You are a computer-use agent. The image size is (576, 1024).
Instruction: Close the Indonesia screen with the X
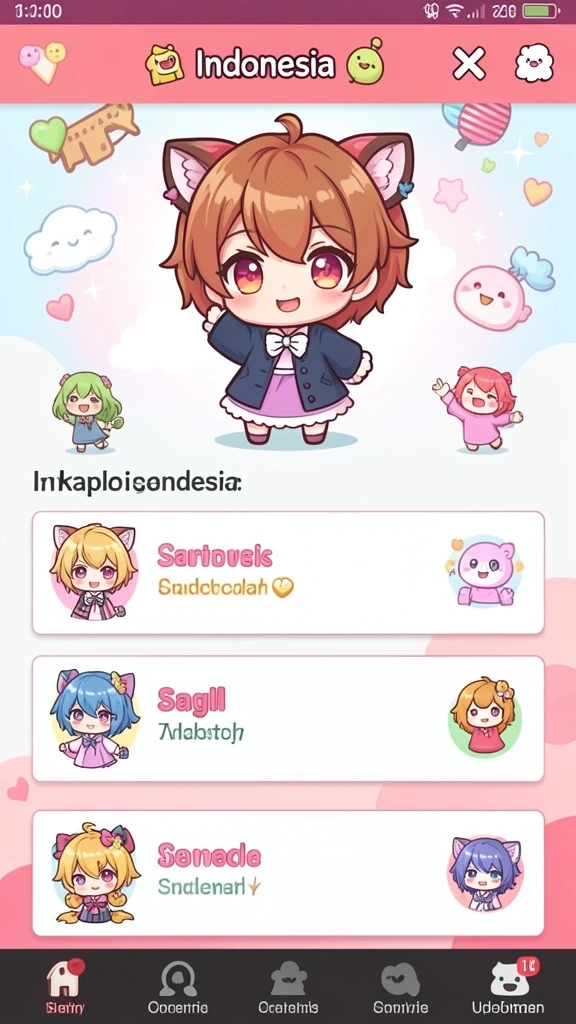[x=470, y=64]
